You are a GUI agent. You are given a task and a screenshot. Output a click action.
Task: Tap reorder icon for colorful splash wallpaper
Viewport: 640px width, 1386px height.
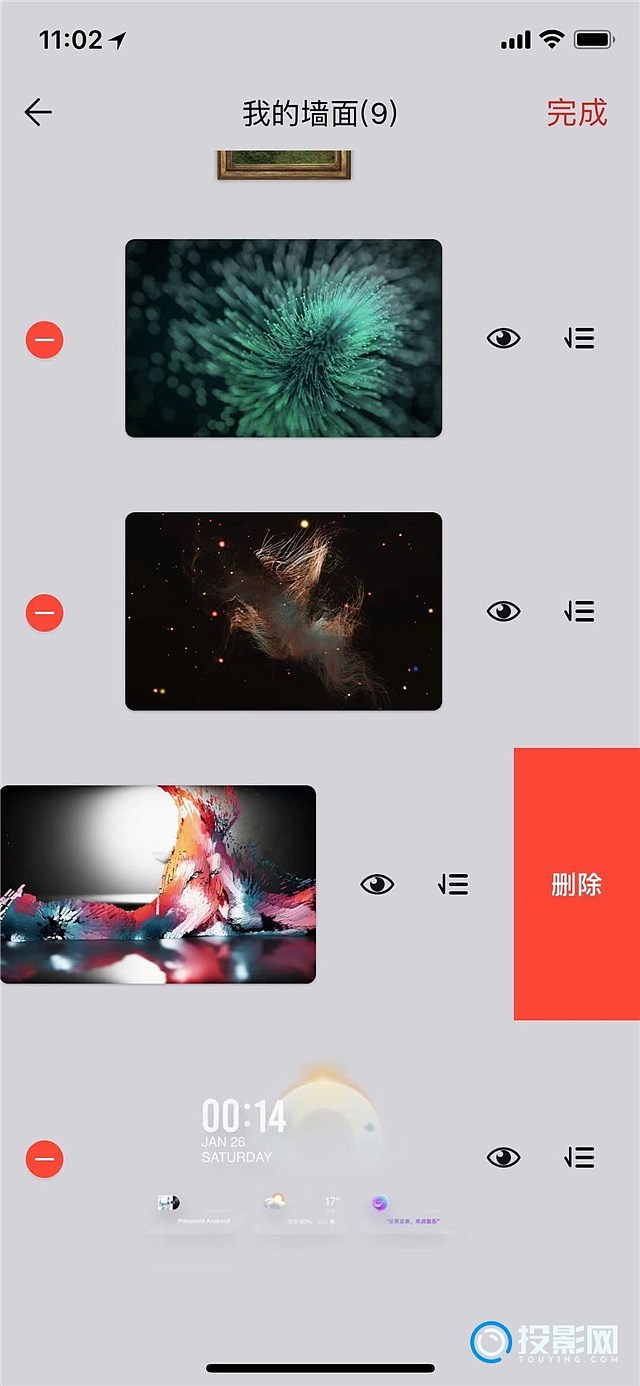(453, 884)
